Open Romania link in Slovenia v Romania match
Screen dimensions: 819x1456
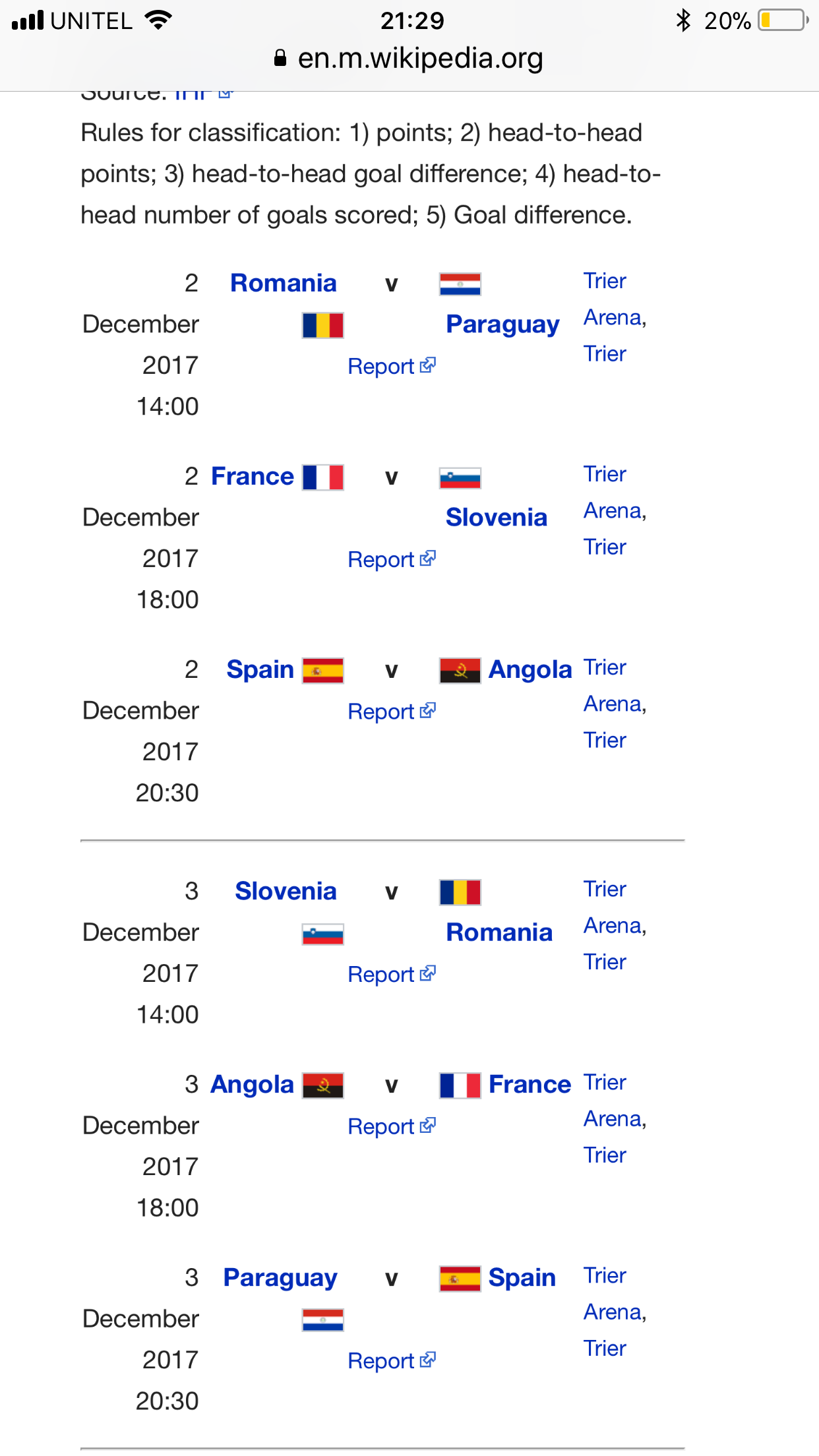(x=499, y=932)
